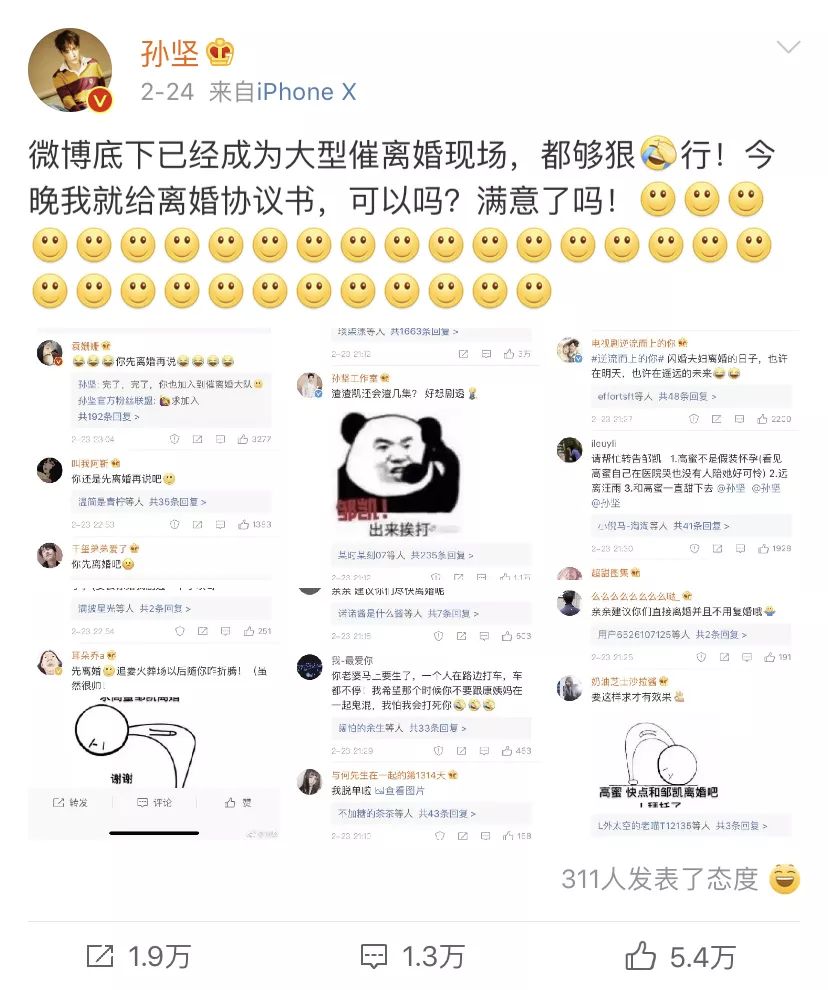The width and height of the screenshot is (828, 990).
Task: Open comments on this post
Action: tap(412, 956)
